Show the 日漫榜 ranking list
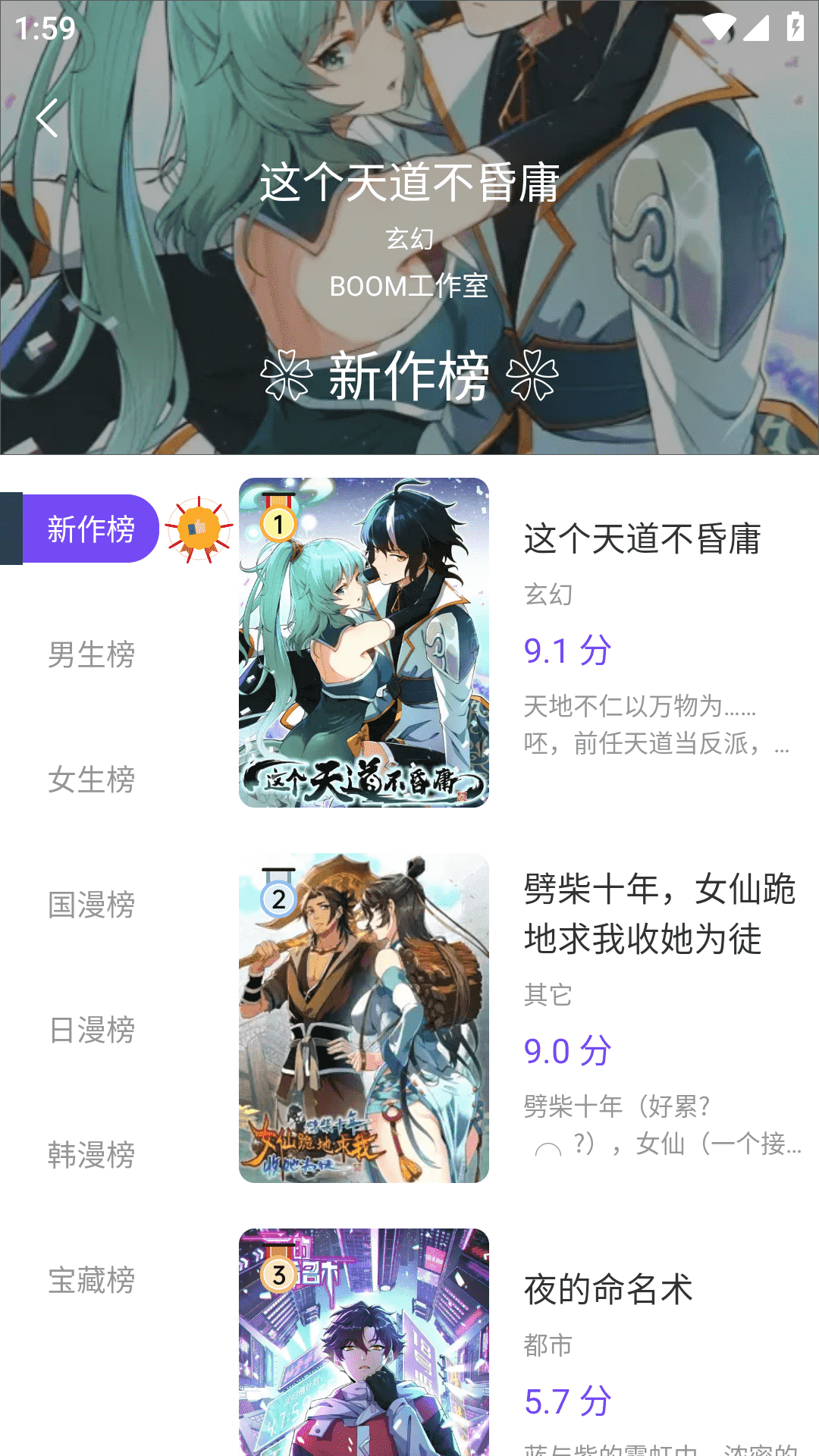 91,1030
